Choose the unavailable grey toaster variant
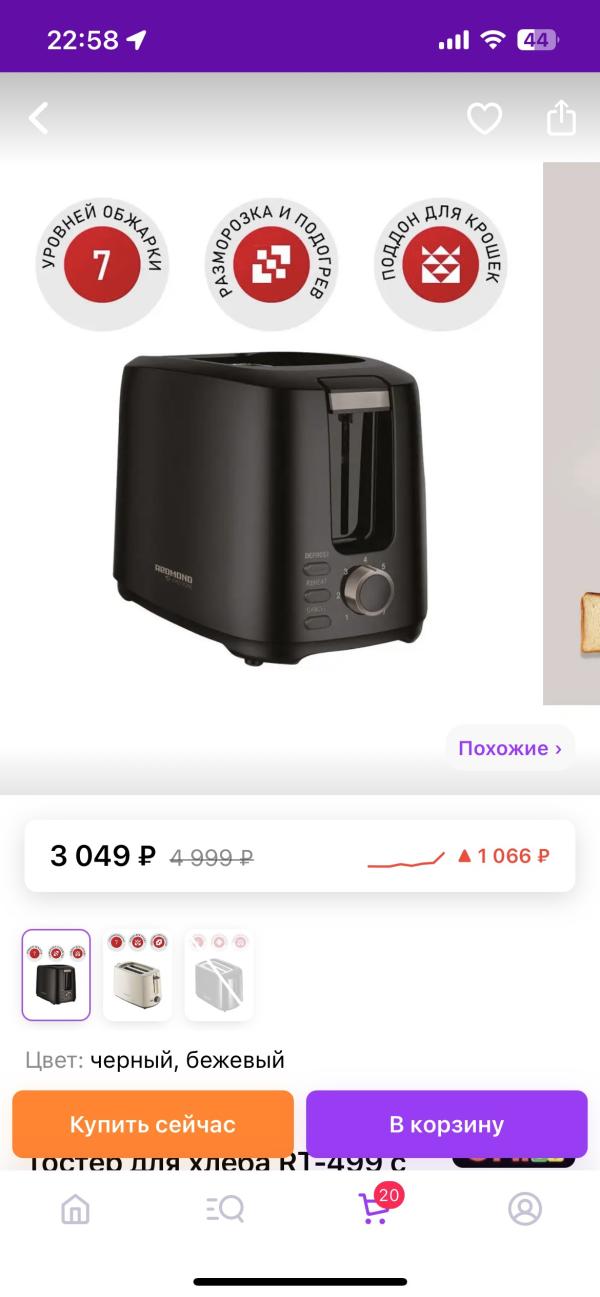Screen dimensions: 600x1297 point(218,974)
